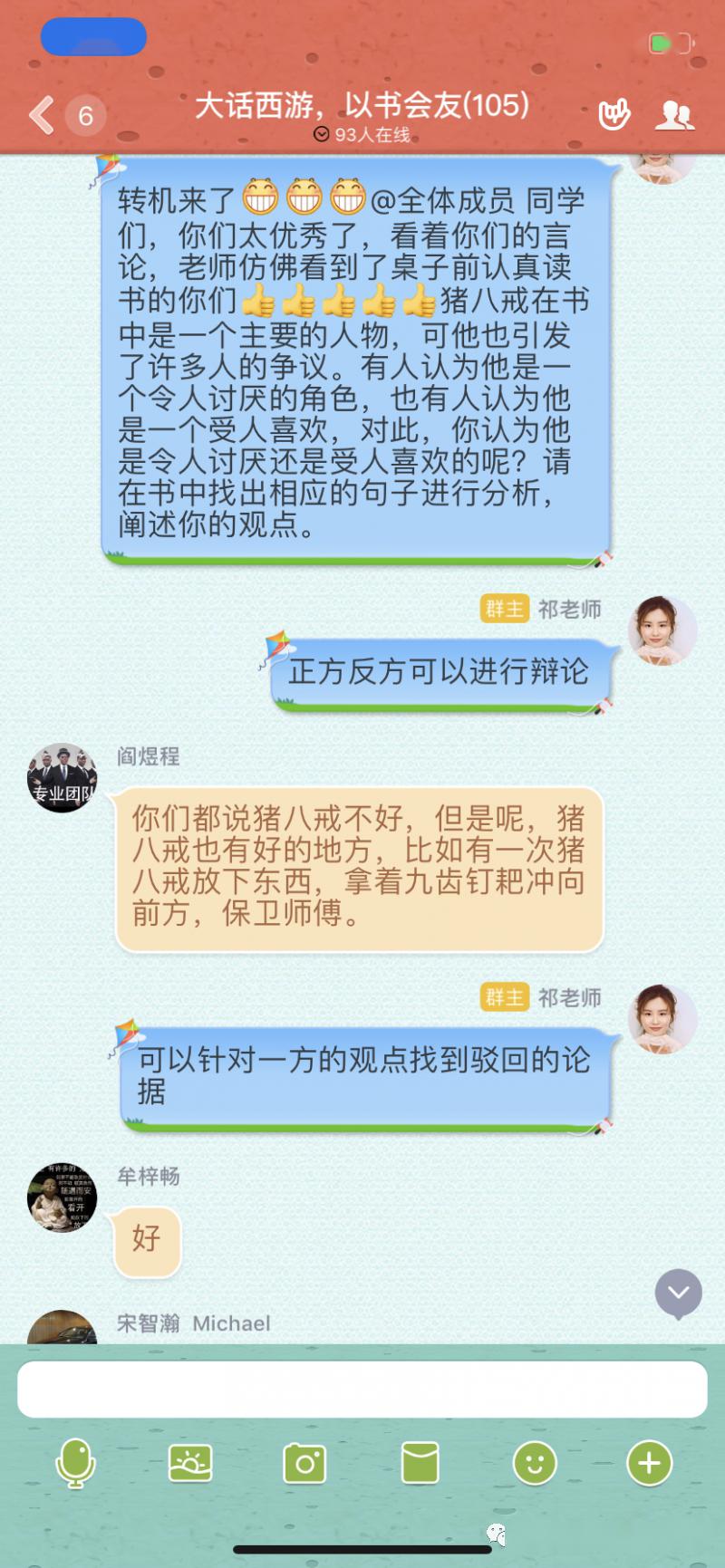Image resolution: width=725 pixels, height=1568 pixels.
Task: Start voice input with the microphone
Action: 75,1463
